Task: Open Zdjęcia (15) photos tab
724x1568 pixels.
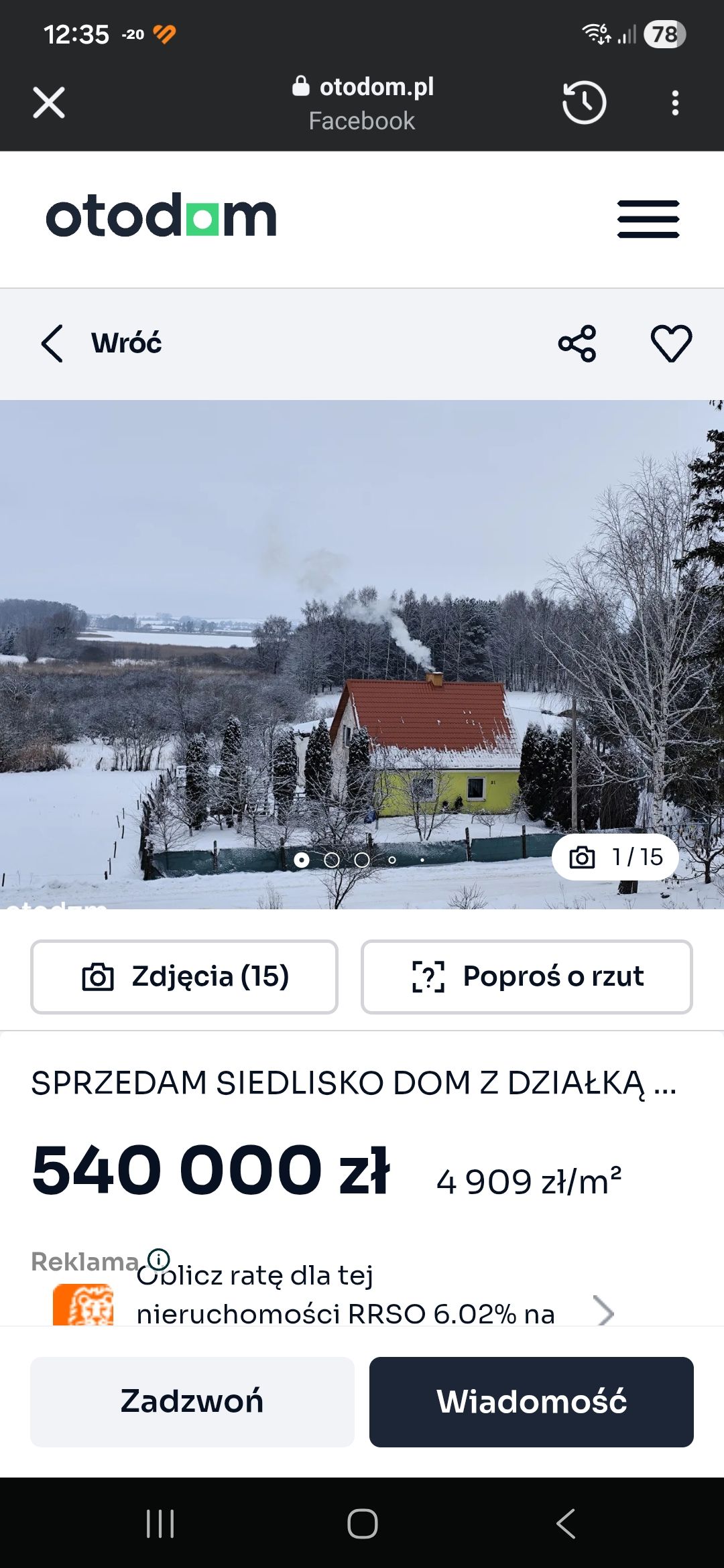Action: click(x=184, y=976)
